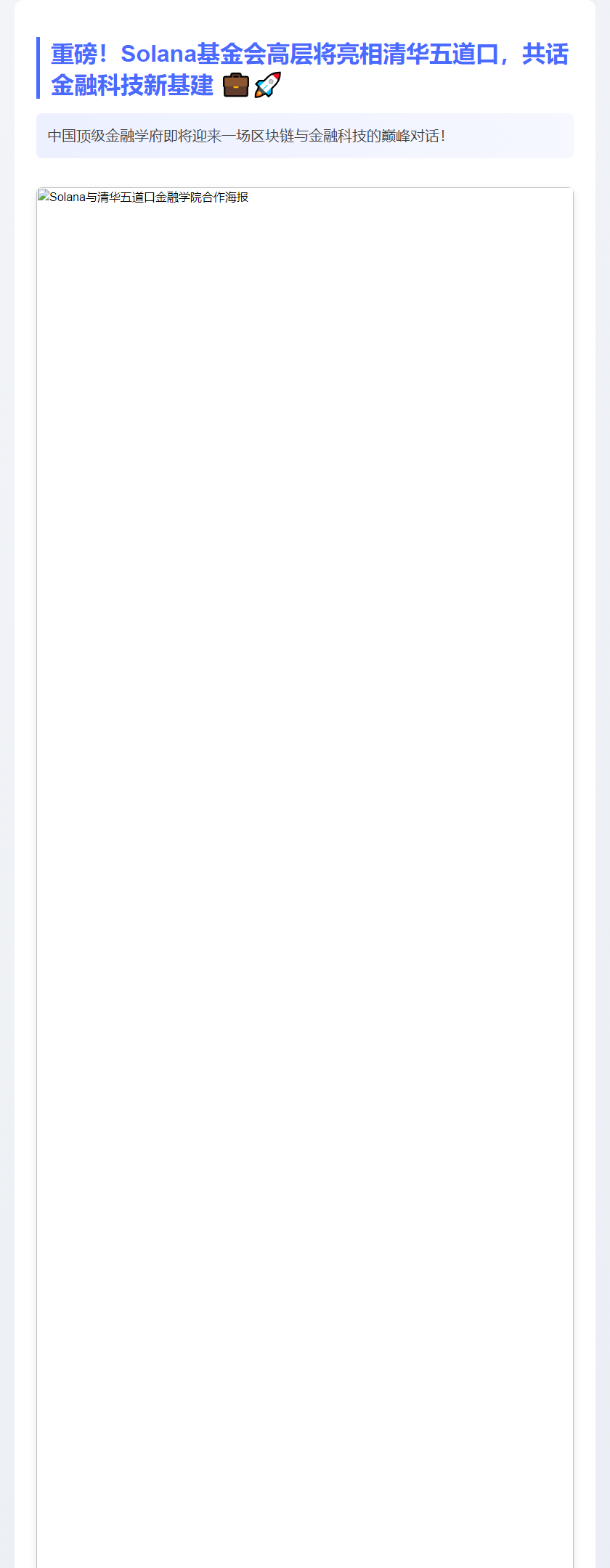Open the Solana Tsinghua PBCSF poster image
This screenshot has height=1568, width=610.
(x=305, y=871)
